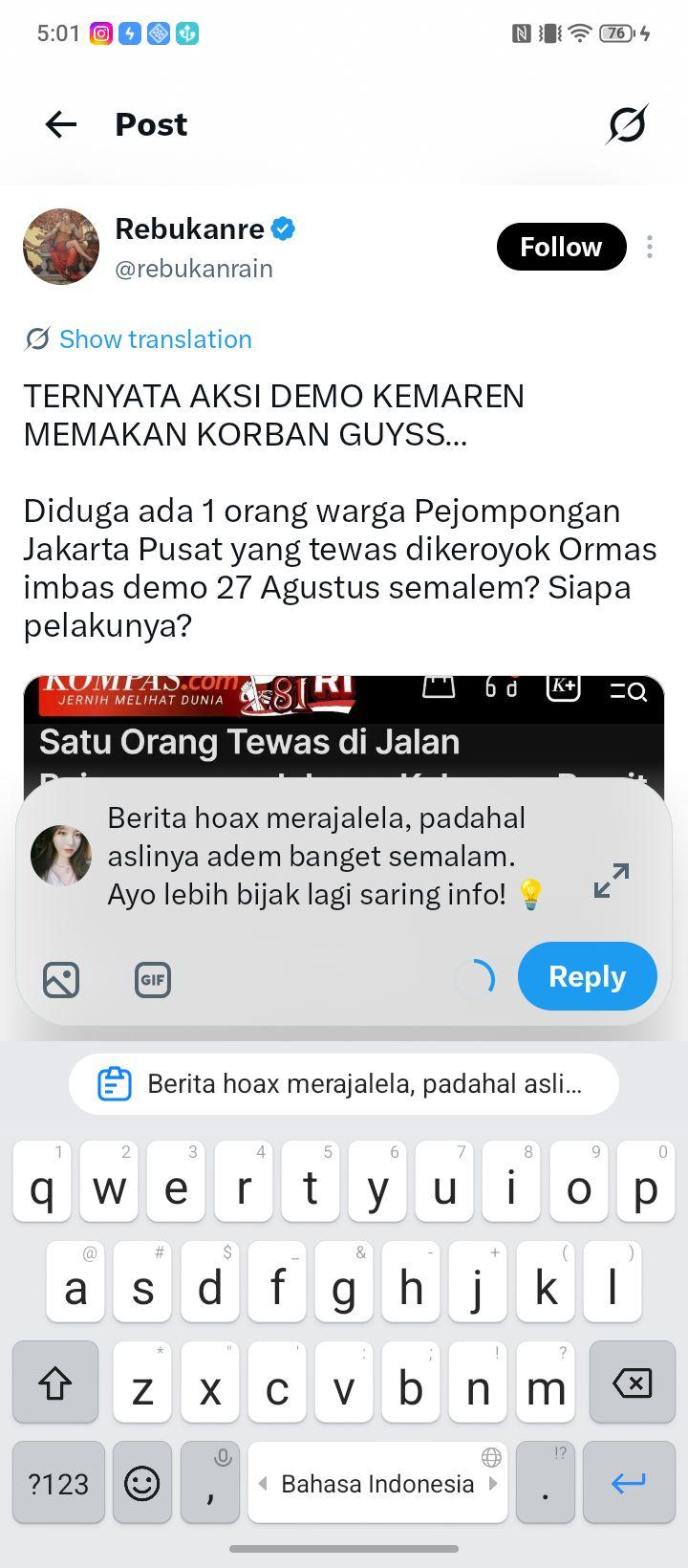Attach a photo to the reply
Screen dimensions: 688x1568
61,980
